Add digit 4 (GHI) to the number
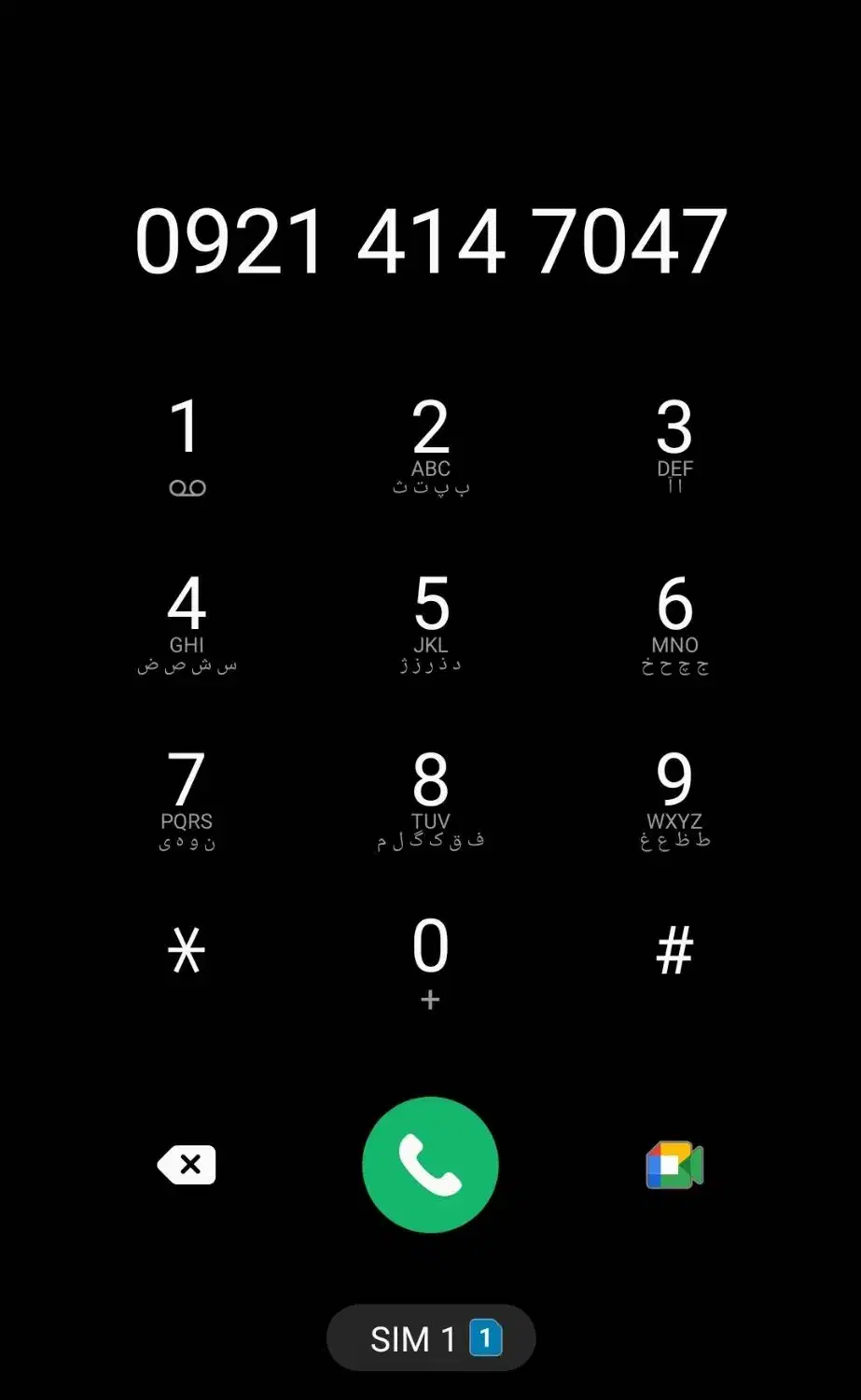Screen dimensions: 861x1400 187,621
